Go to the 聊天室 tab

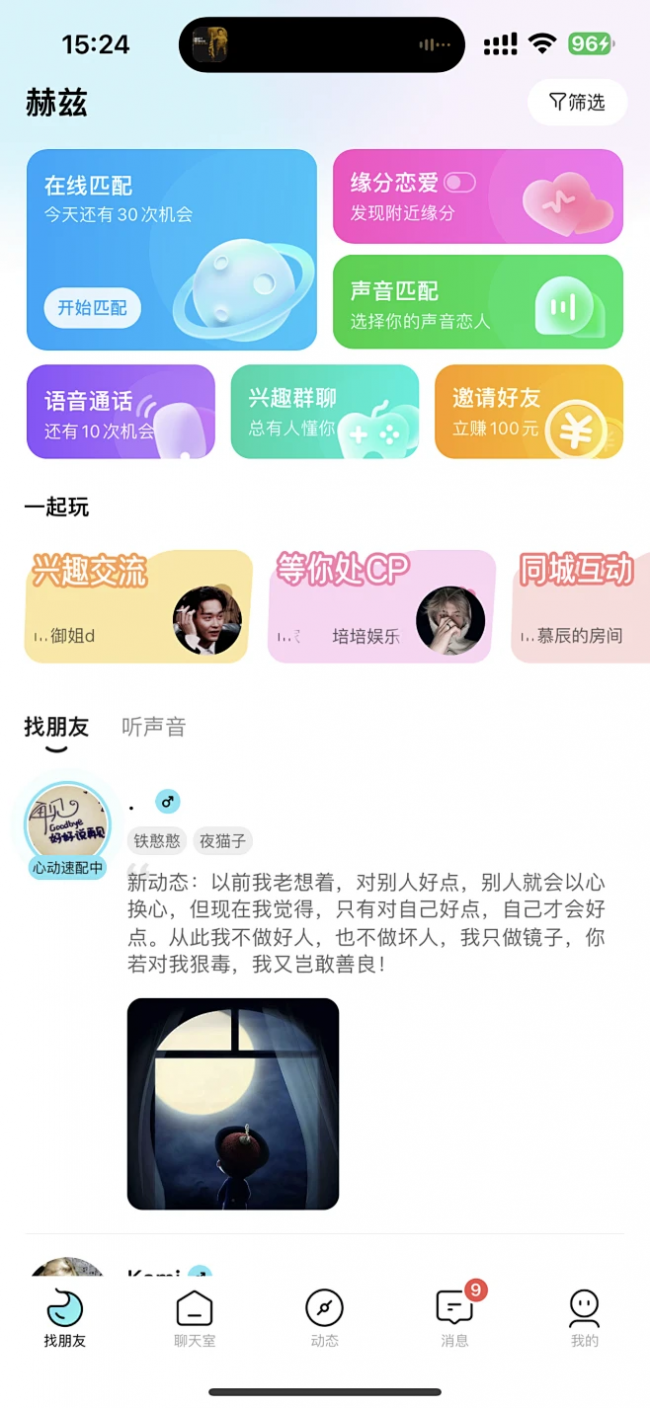click(x=194, y=1318)
